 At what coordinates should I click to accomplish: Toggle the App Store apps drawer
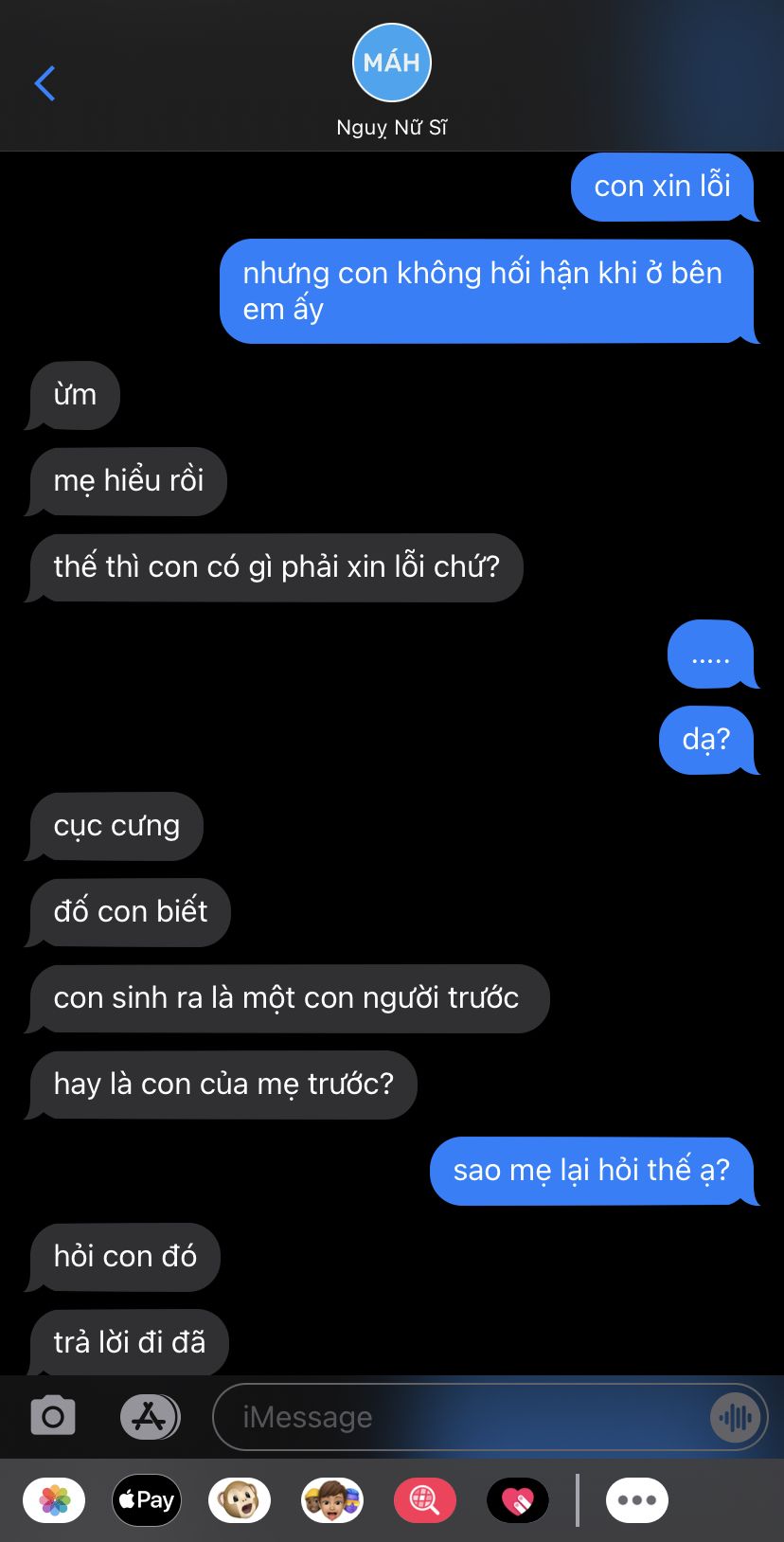point(150,1417)
